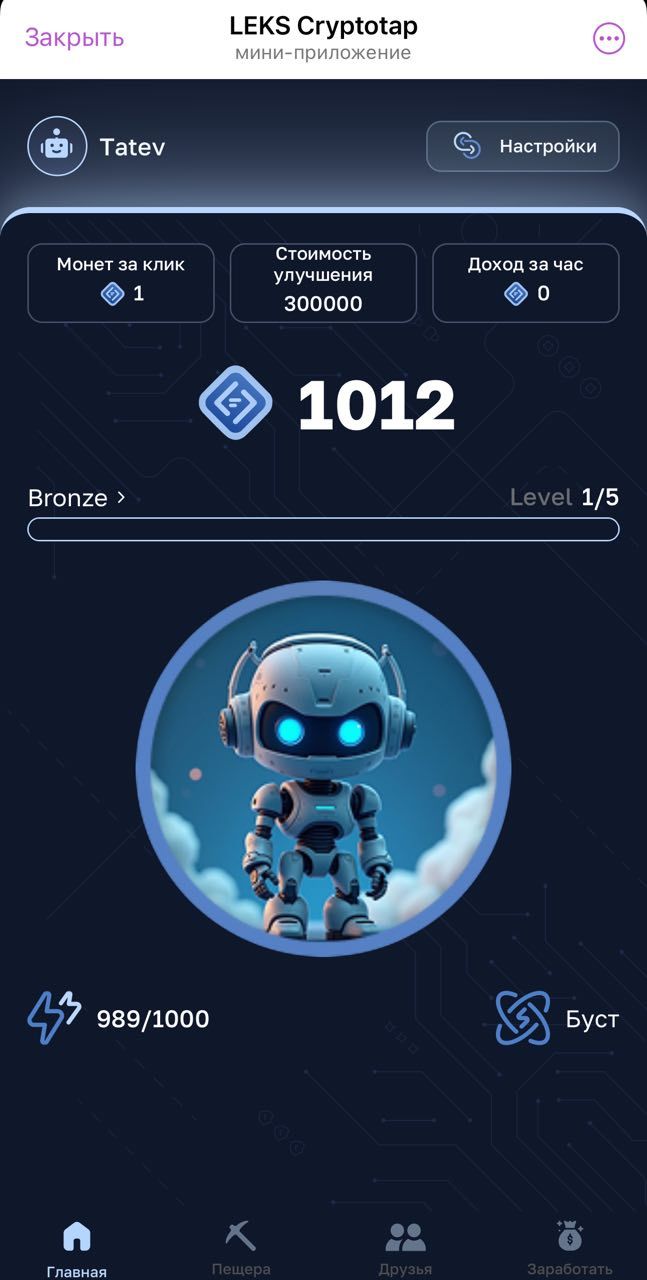Open Tatev profile avatar

(57, 147)
